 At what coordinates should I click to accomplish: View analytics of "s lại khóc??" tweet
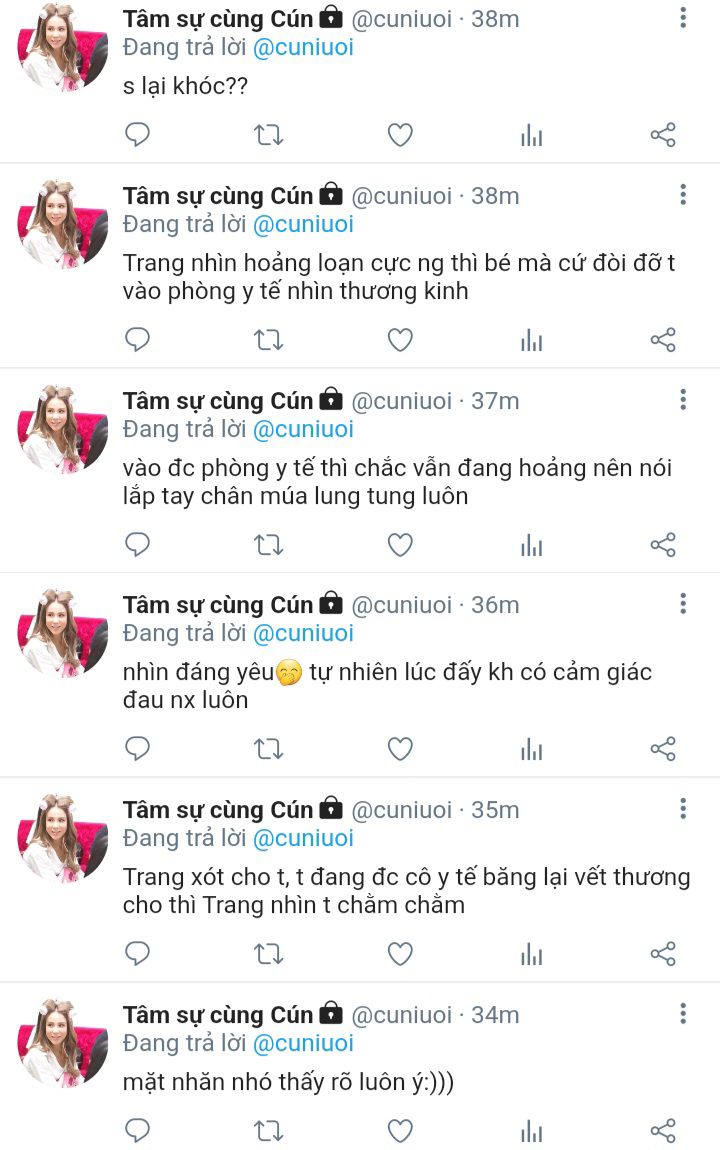[532, 136]
